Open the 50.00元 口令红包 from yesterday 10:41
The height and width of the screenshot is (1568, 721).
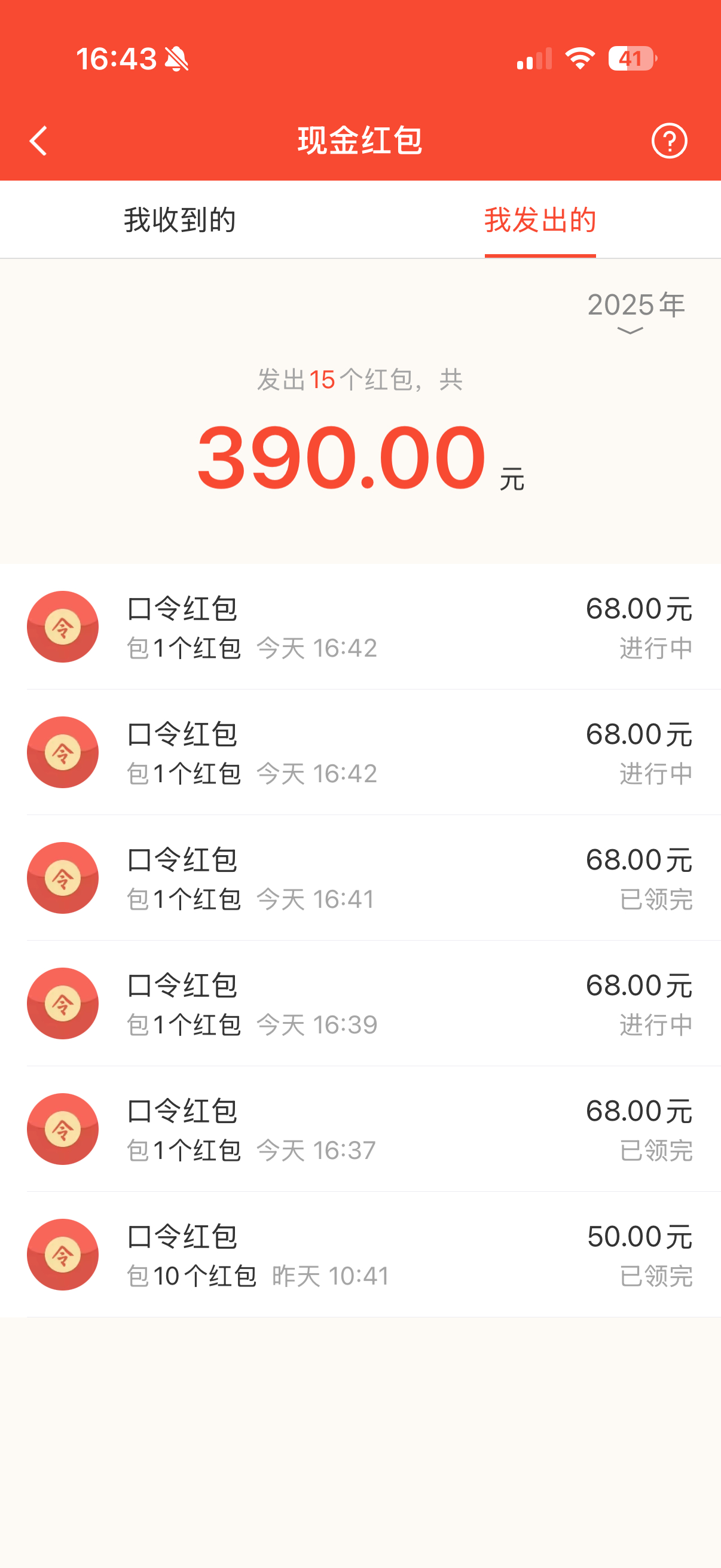[360, 1255]
